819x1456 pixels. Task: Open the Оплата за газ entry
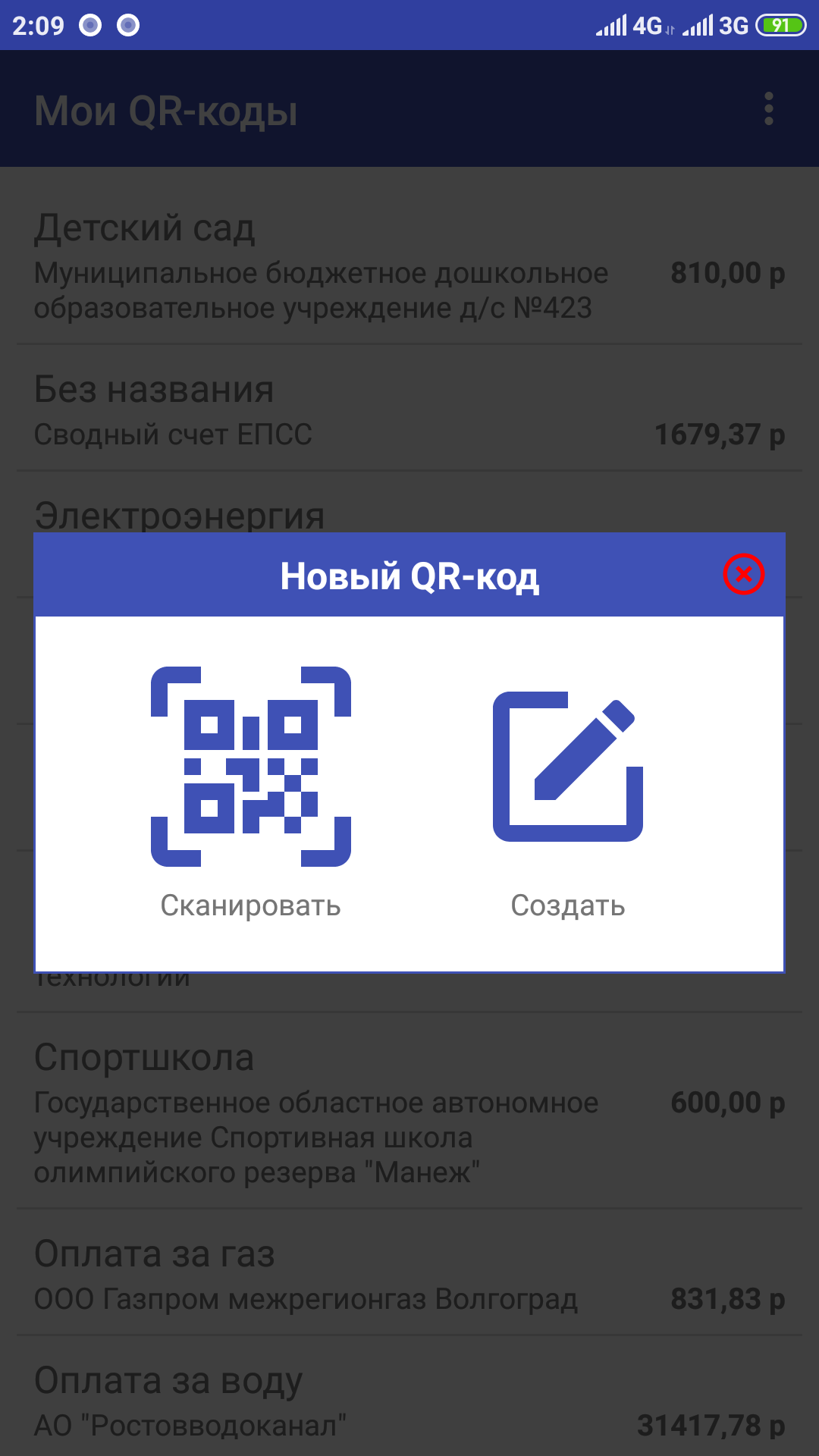point(409,1274)
